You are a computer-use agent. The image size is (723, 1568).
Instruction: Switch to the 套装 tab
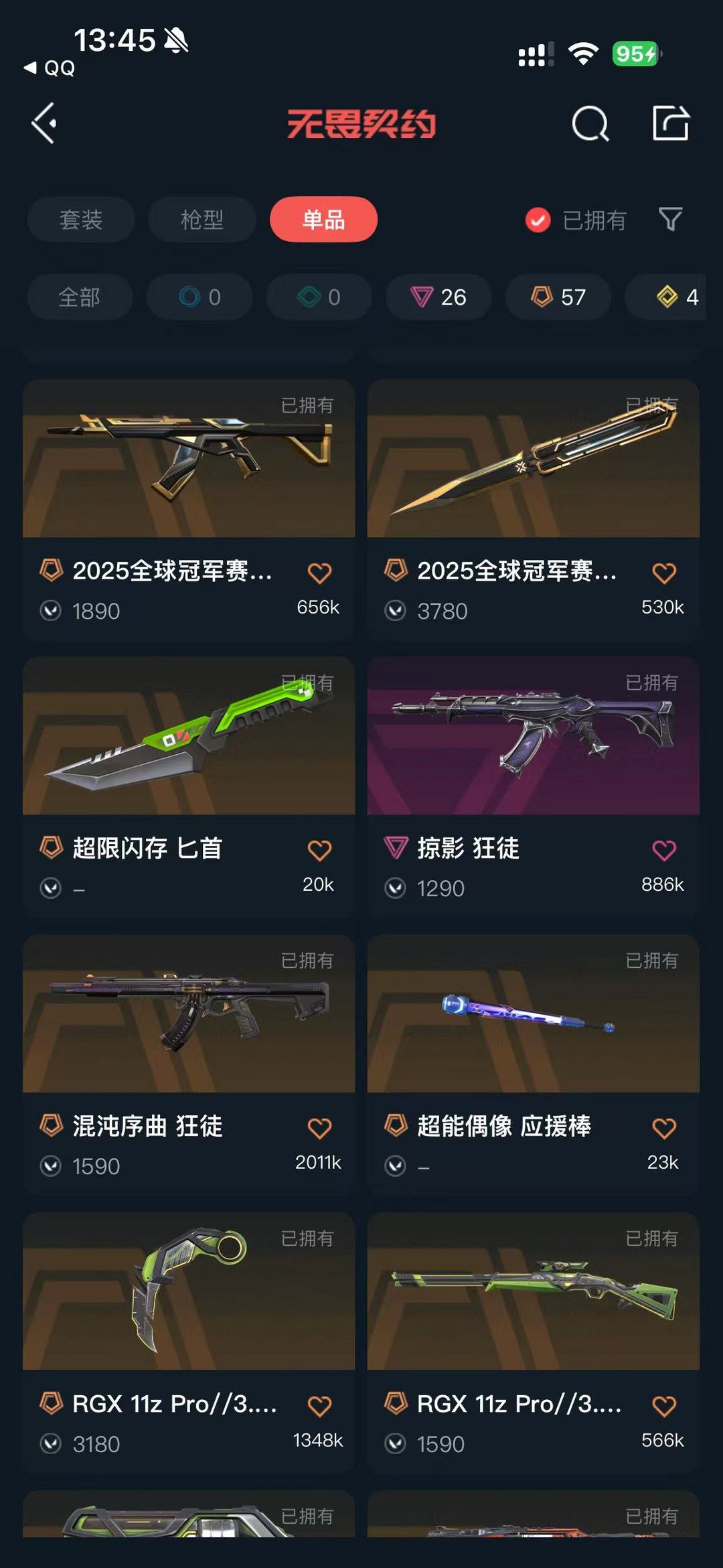coord(80,219)
